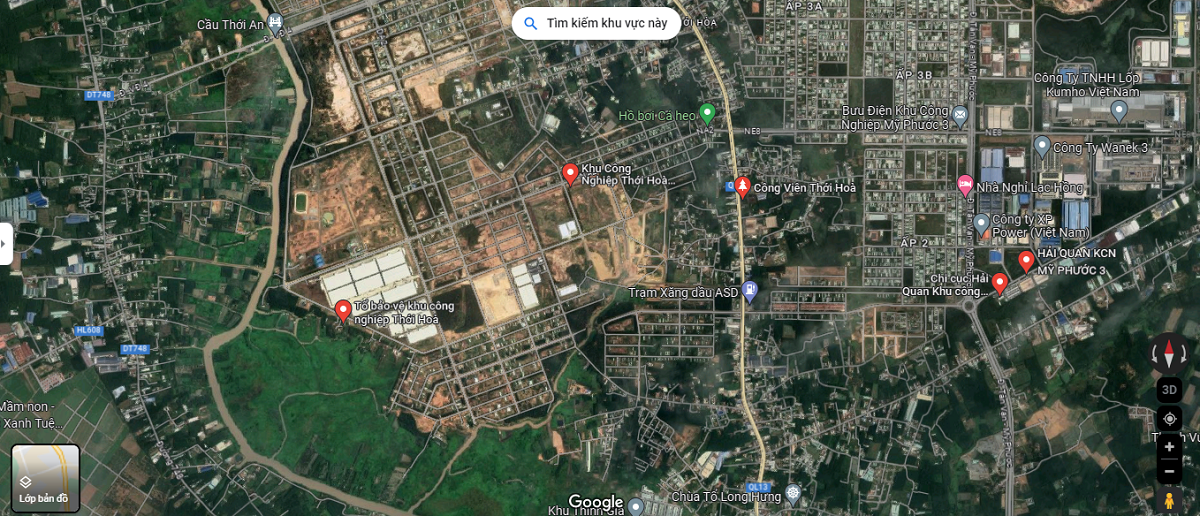Image resolution: width=1200 pixels, height=516 pixels.
Task: Open the Hồ bơi Cá heo marker
Action: pyautogui.click(x=707, y=113)
